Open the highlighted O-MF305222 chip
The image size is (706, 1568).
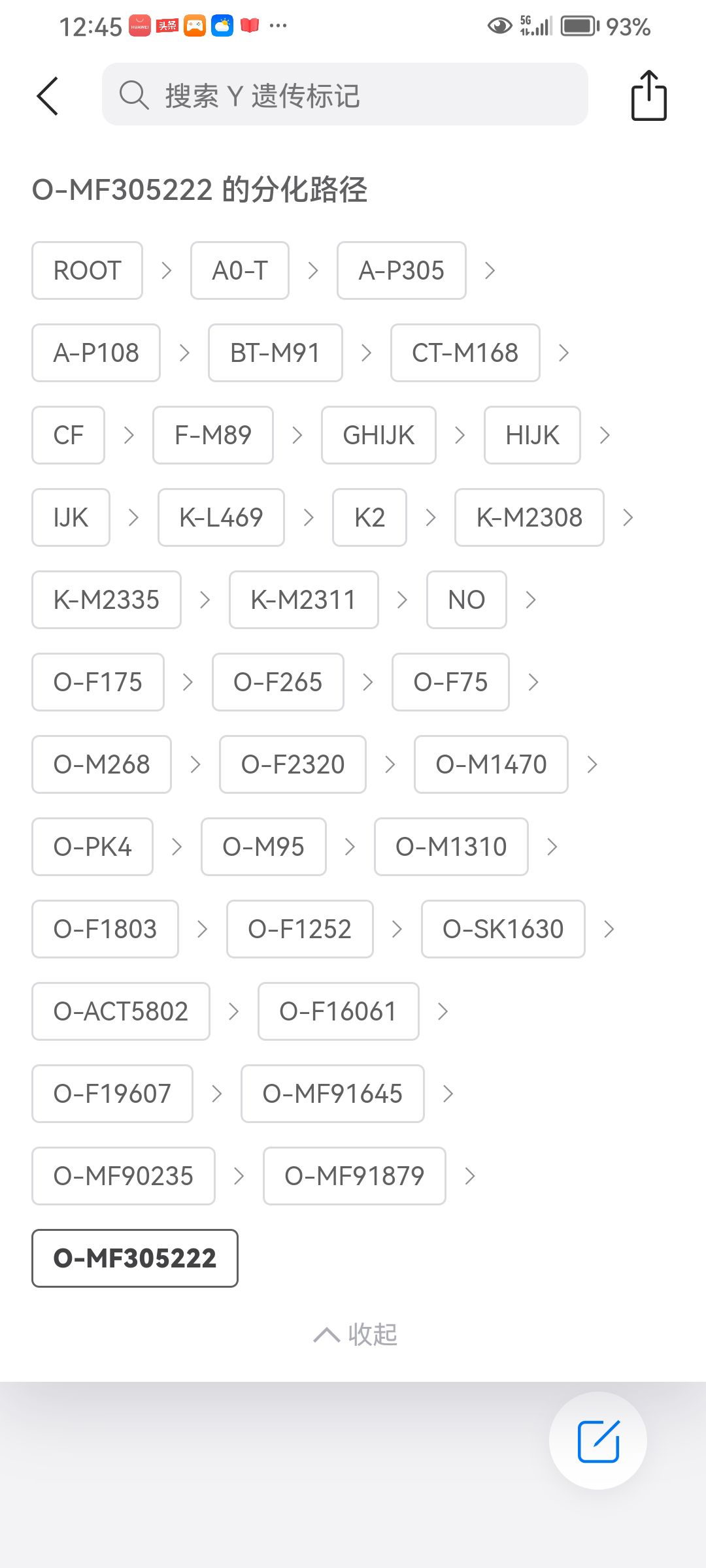point(135,1258)
